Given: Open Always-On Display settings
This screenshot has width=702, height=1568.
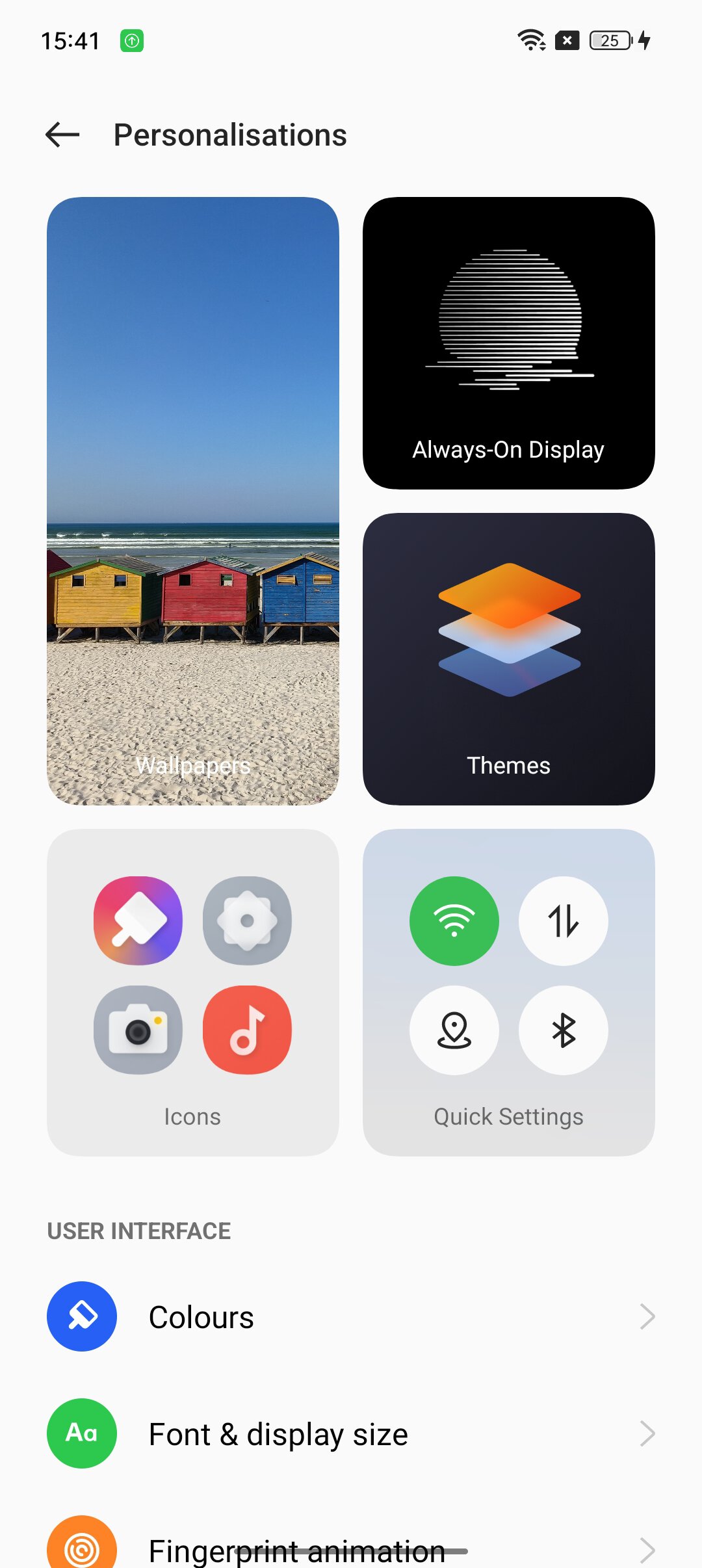Looking at the screenshot, I should pyautogui.click(x=508, y=343).
